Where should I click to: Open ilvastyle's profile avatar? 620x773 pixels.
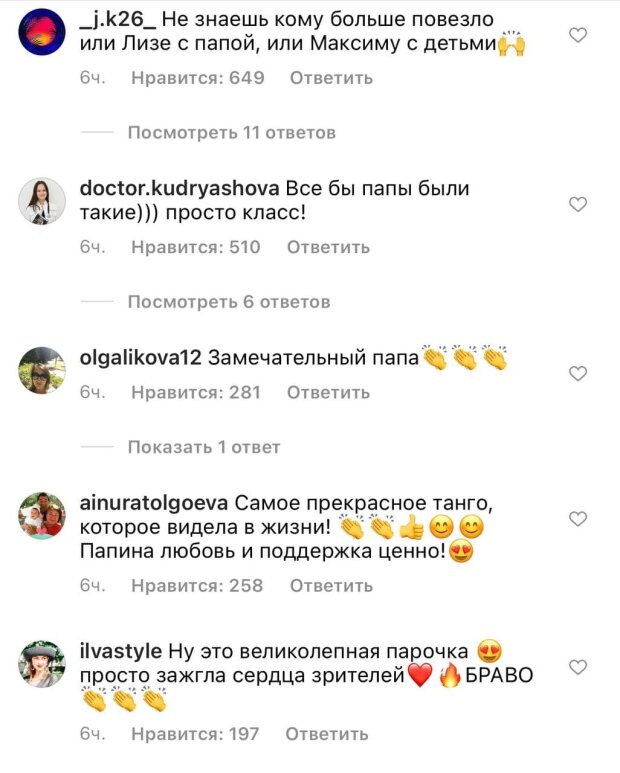[x=42, y=663]
